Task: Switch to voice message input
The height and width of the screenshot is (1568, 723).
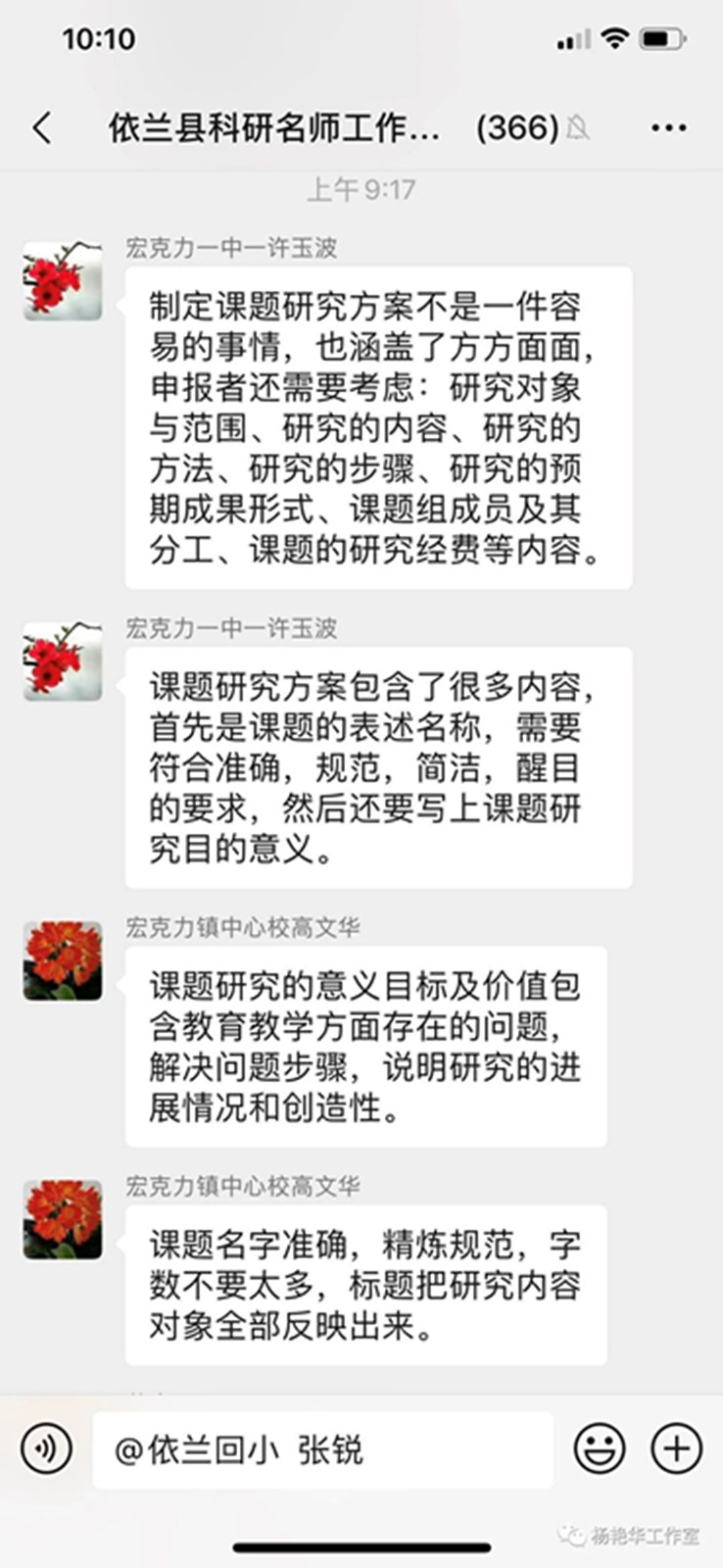Action: click(x=46, y=1448)
